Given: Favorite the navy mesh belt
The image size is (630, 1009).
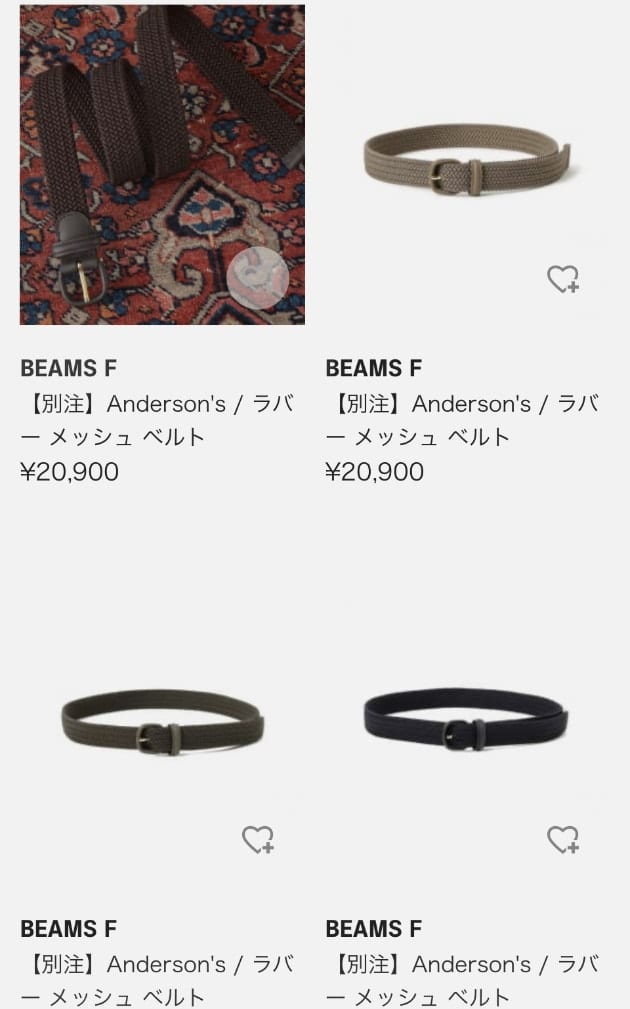Looking at the screenshot, I should coord(563,839).
